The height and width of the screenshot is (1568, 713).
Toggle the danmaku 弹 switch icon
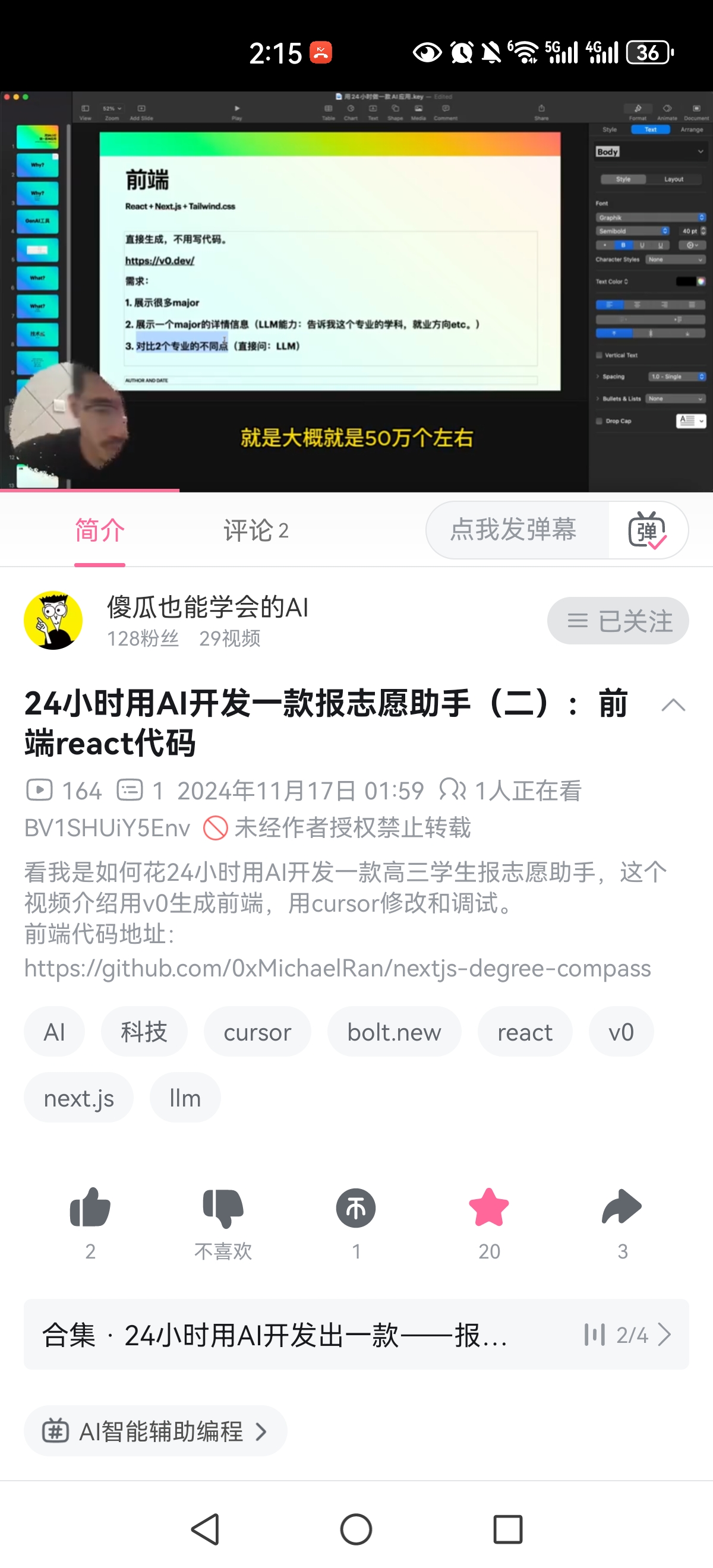point(647,530)
